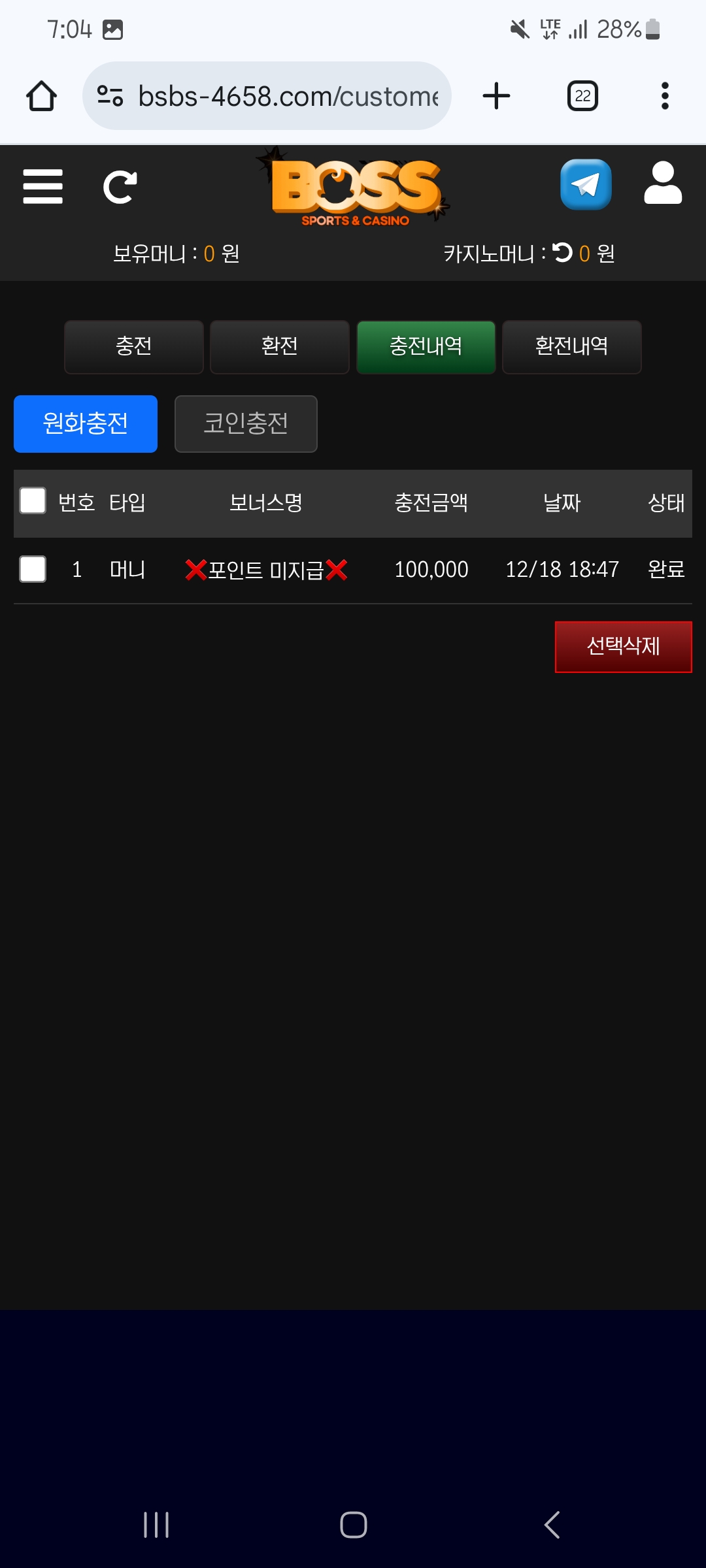Screen dimensions: 706x1568
Task: Check the box for row 1
Action: (x=33, y=569)
